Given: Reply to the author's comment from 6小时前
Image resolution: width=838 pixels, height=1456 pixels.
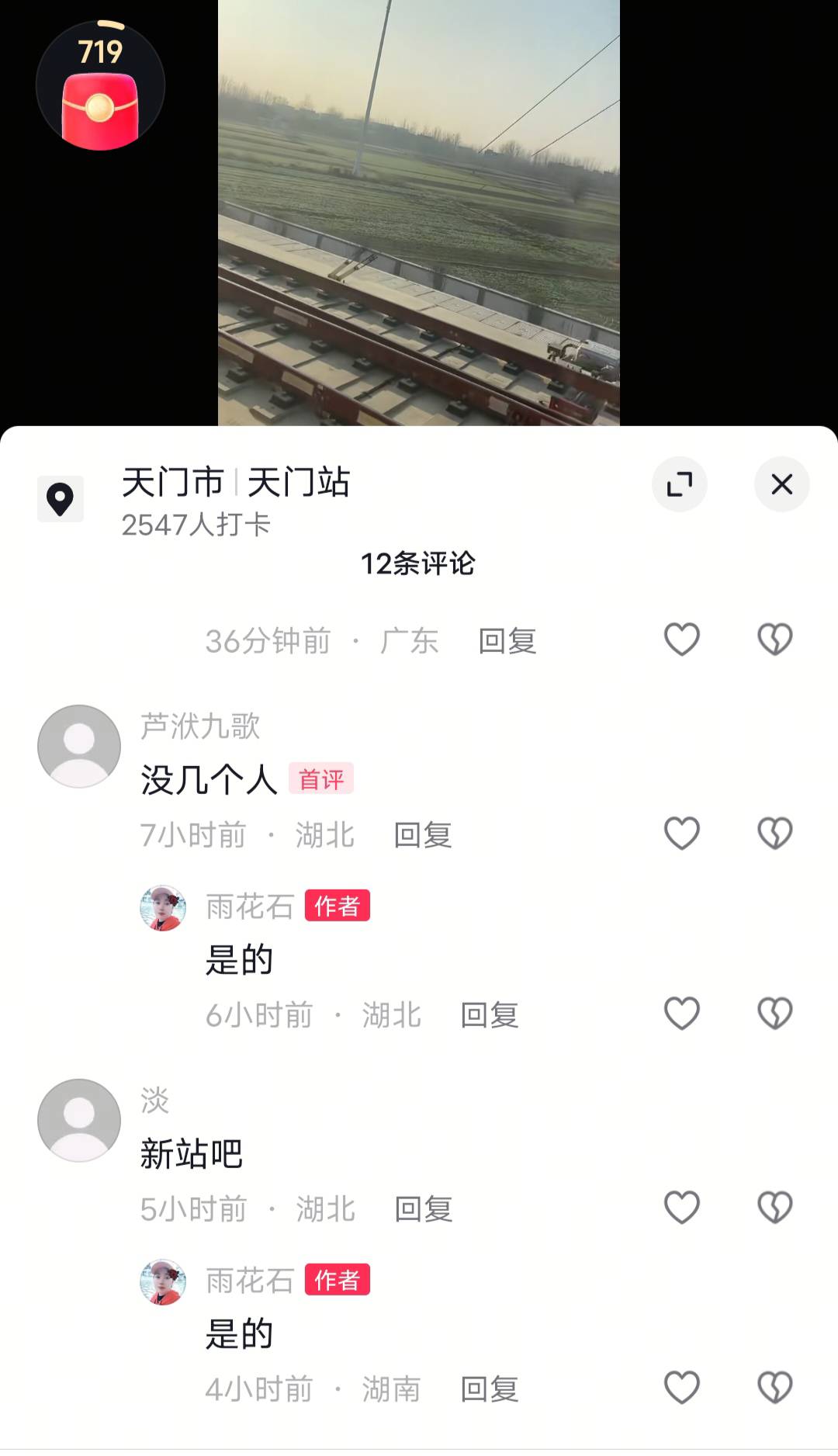Looking at the screenshot, I should click(490, 1015).
